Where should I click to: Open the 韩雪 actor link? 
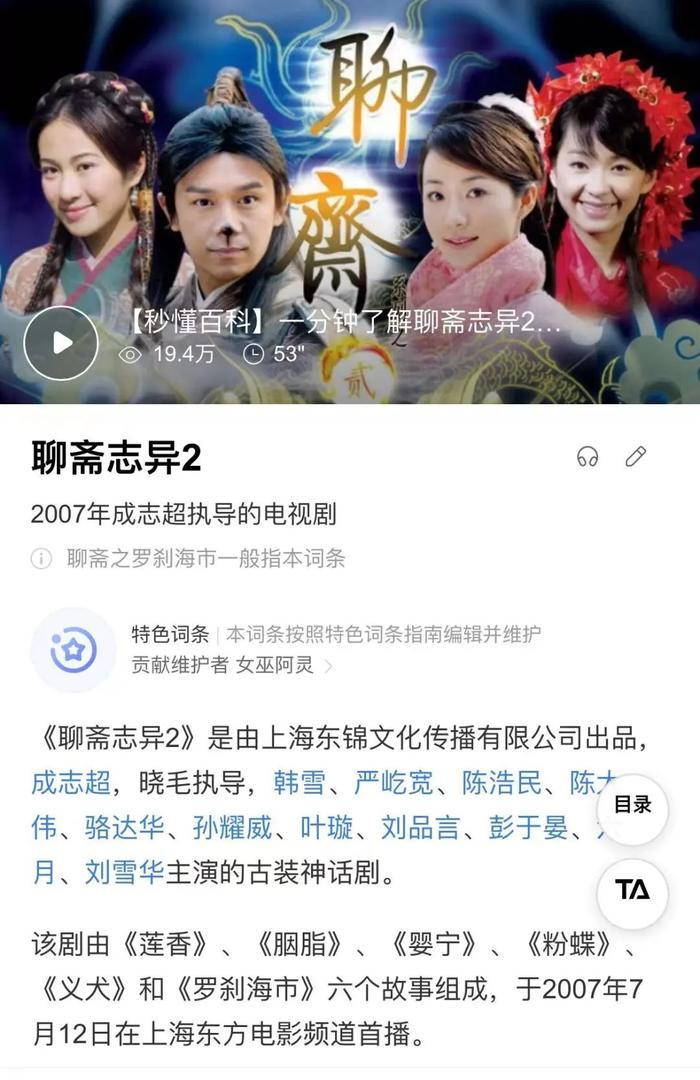(x=299, y=782)
